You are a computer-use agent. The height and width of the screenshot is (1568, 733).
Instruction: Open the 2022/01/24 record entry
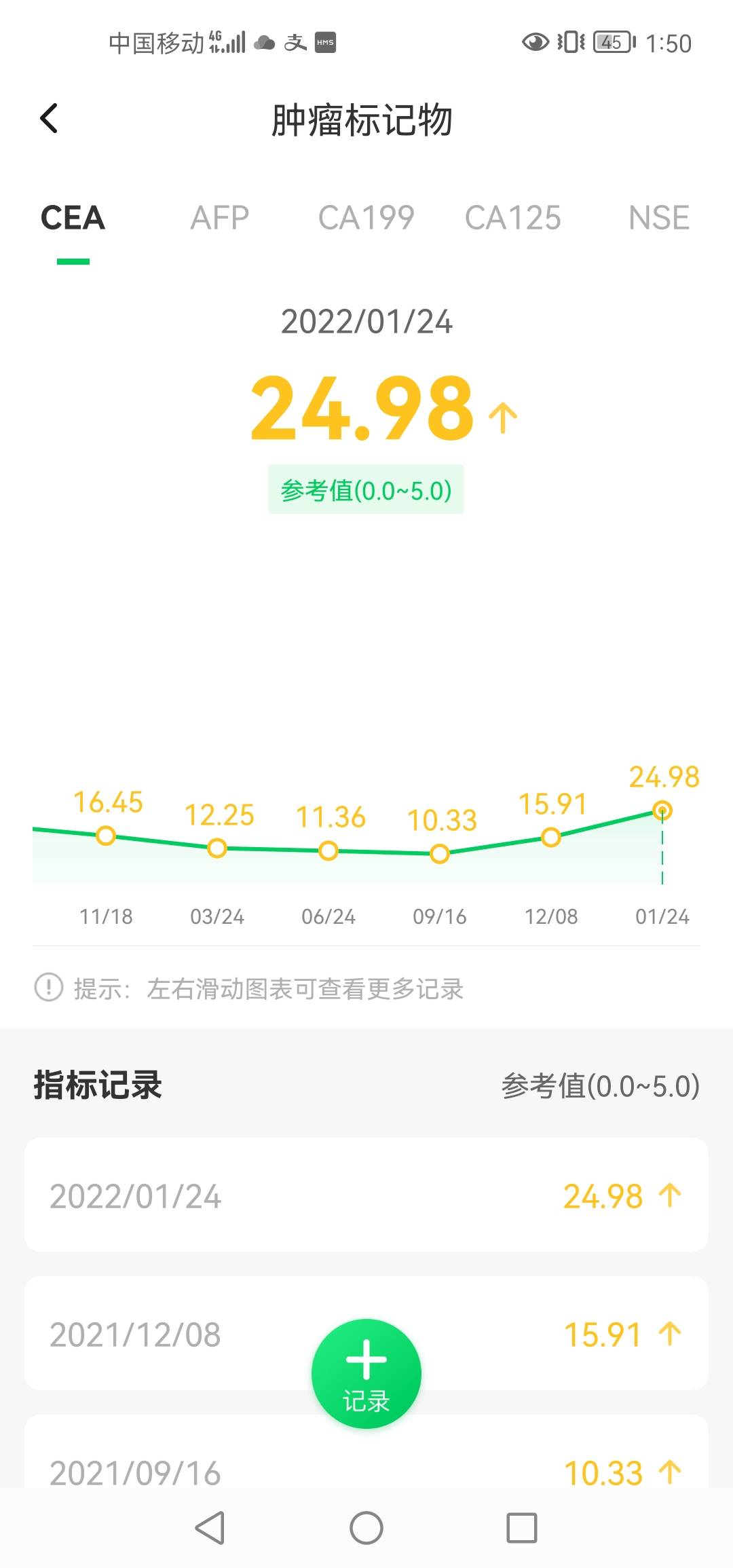click(x=365, y=1196)
